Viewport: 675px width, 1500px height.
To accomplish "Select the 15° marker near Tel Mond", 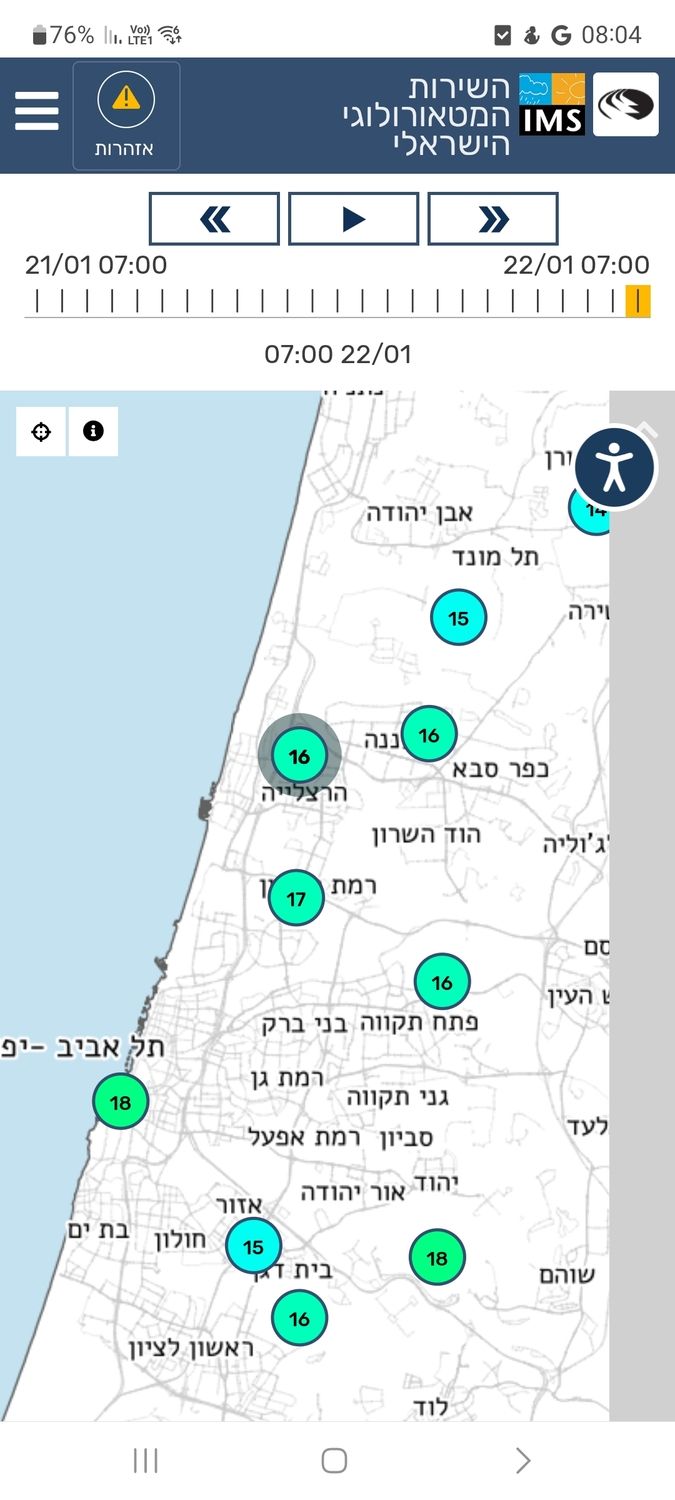I will coord(458,618).
